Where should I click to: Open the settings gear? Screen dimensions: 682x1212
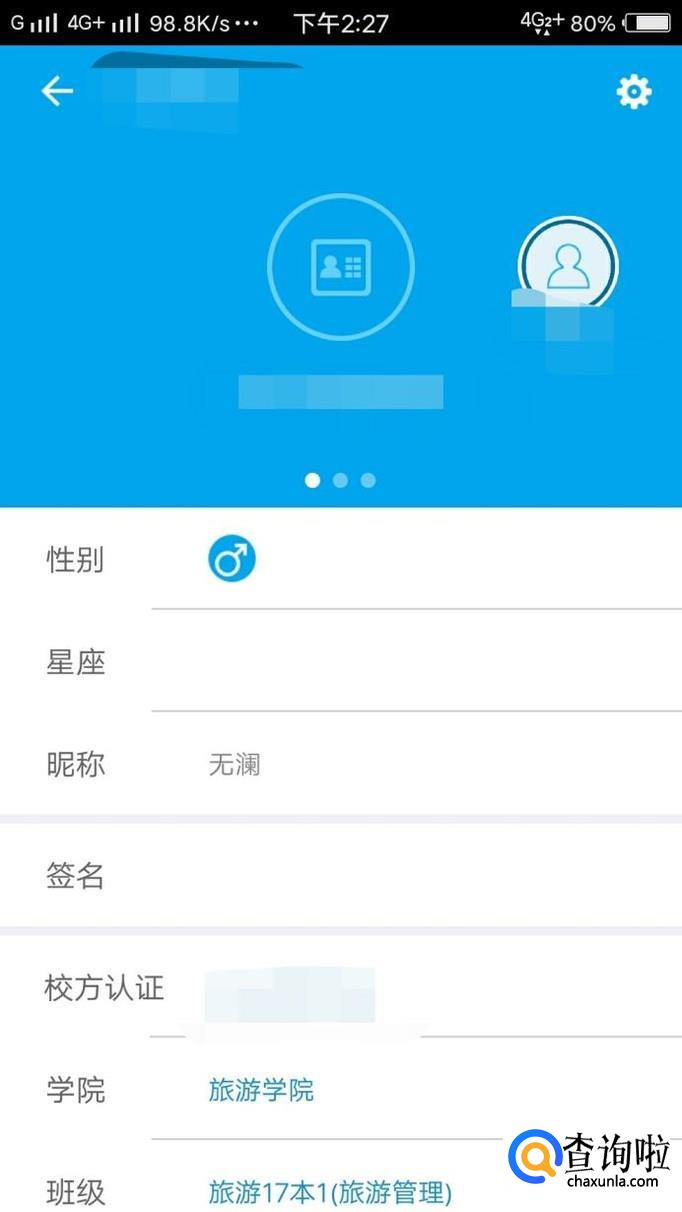pos(633,92)
